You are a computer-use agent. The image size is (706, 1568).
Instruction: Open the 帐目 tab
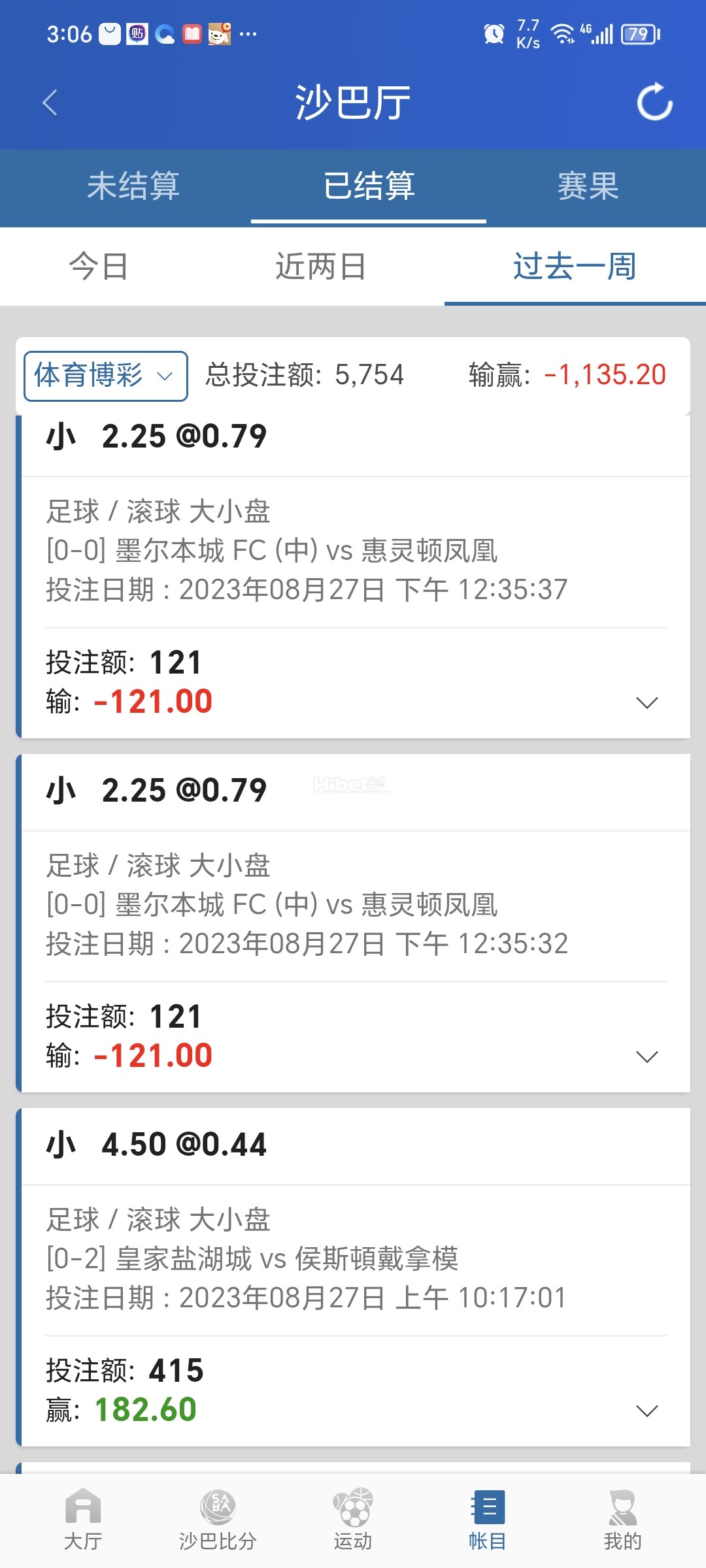pos(488,1520)
